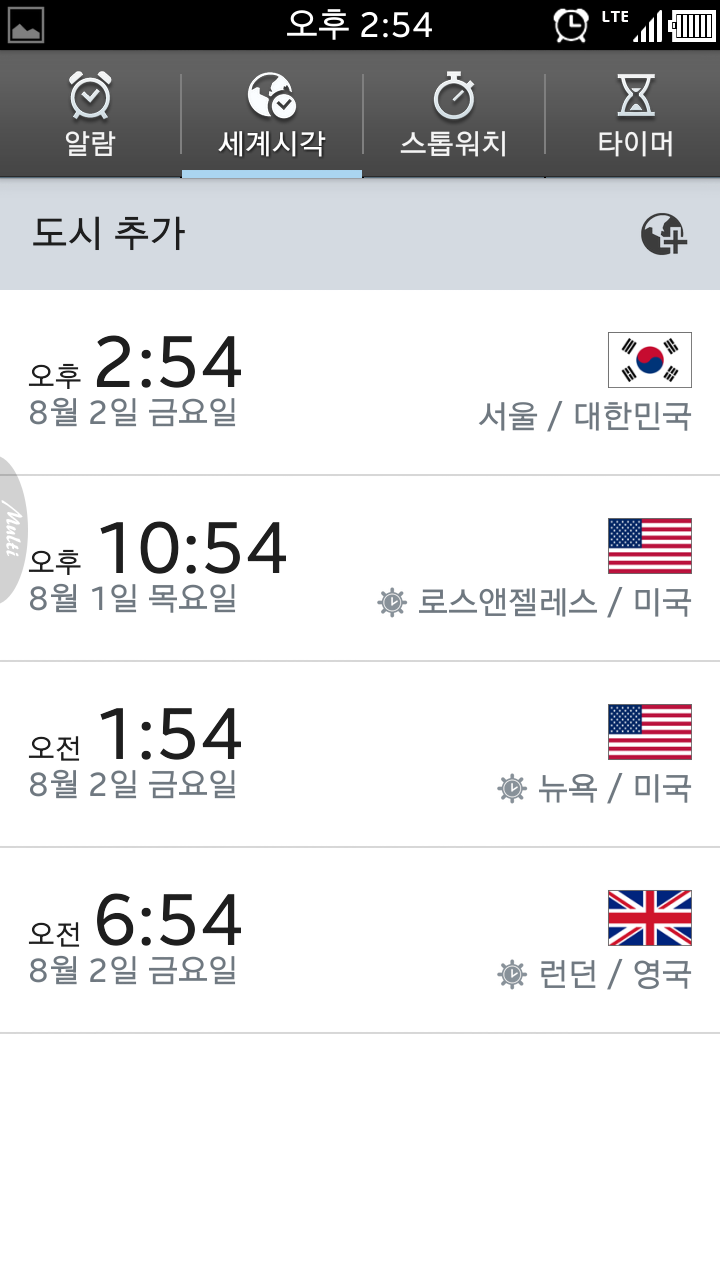Open the 스톱워치 tab
Image resolution: width=720 pixels, height=1280 pixels.
tap(453, 115)
